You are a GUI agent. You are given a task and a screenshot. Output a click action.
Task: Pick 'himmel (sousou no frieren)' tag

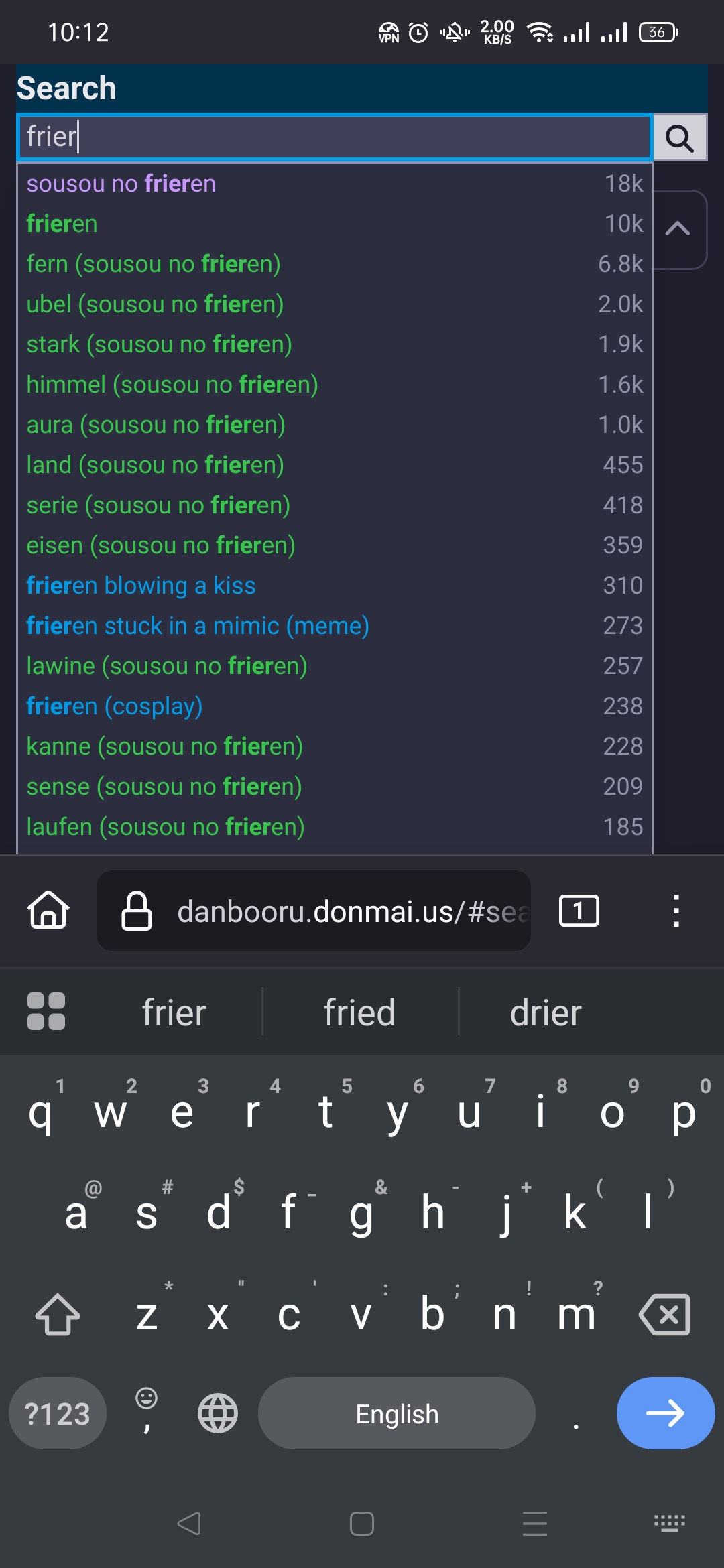[x=172, y=385]
